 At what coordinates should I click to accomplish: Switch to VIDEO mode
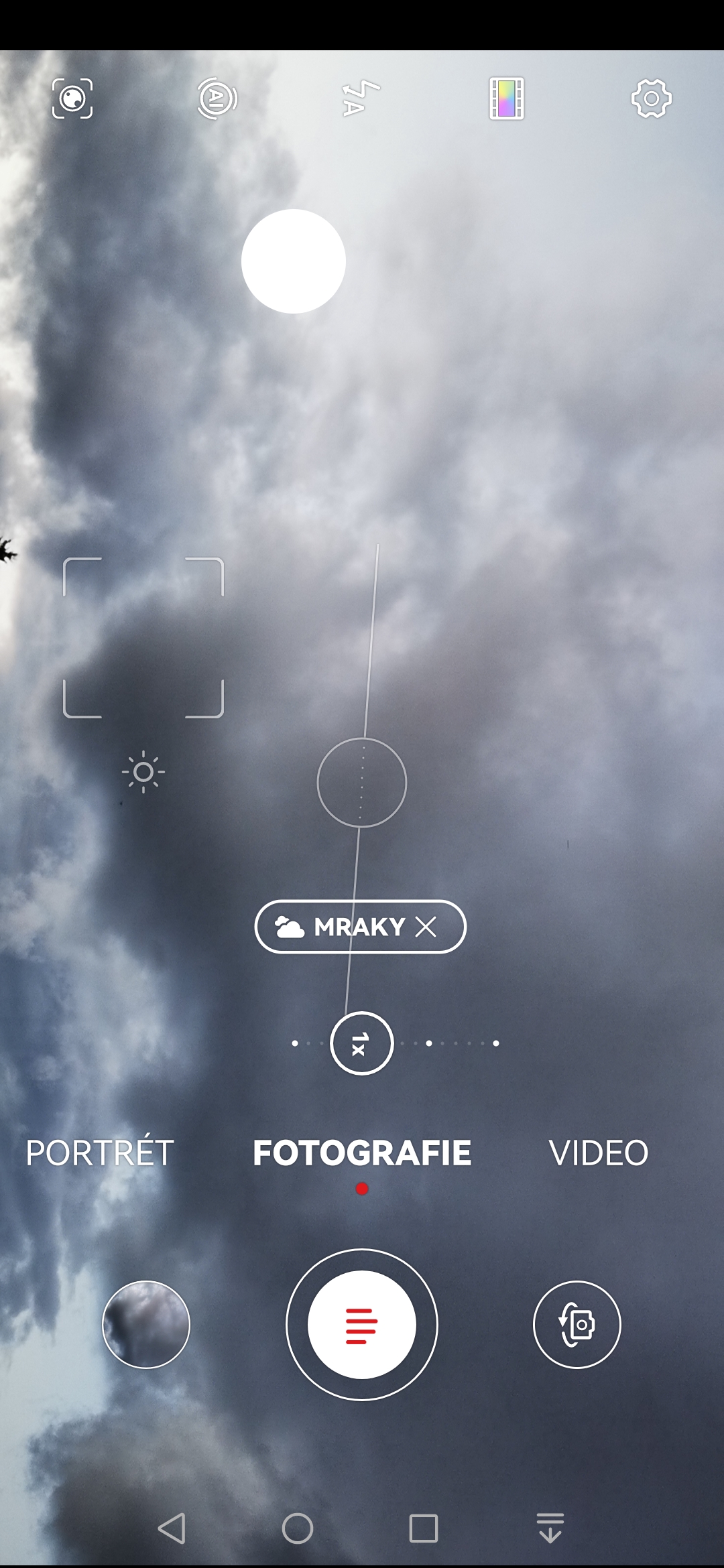pos(599,1153)
